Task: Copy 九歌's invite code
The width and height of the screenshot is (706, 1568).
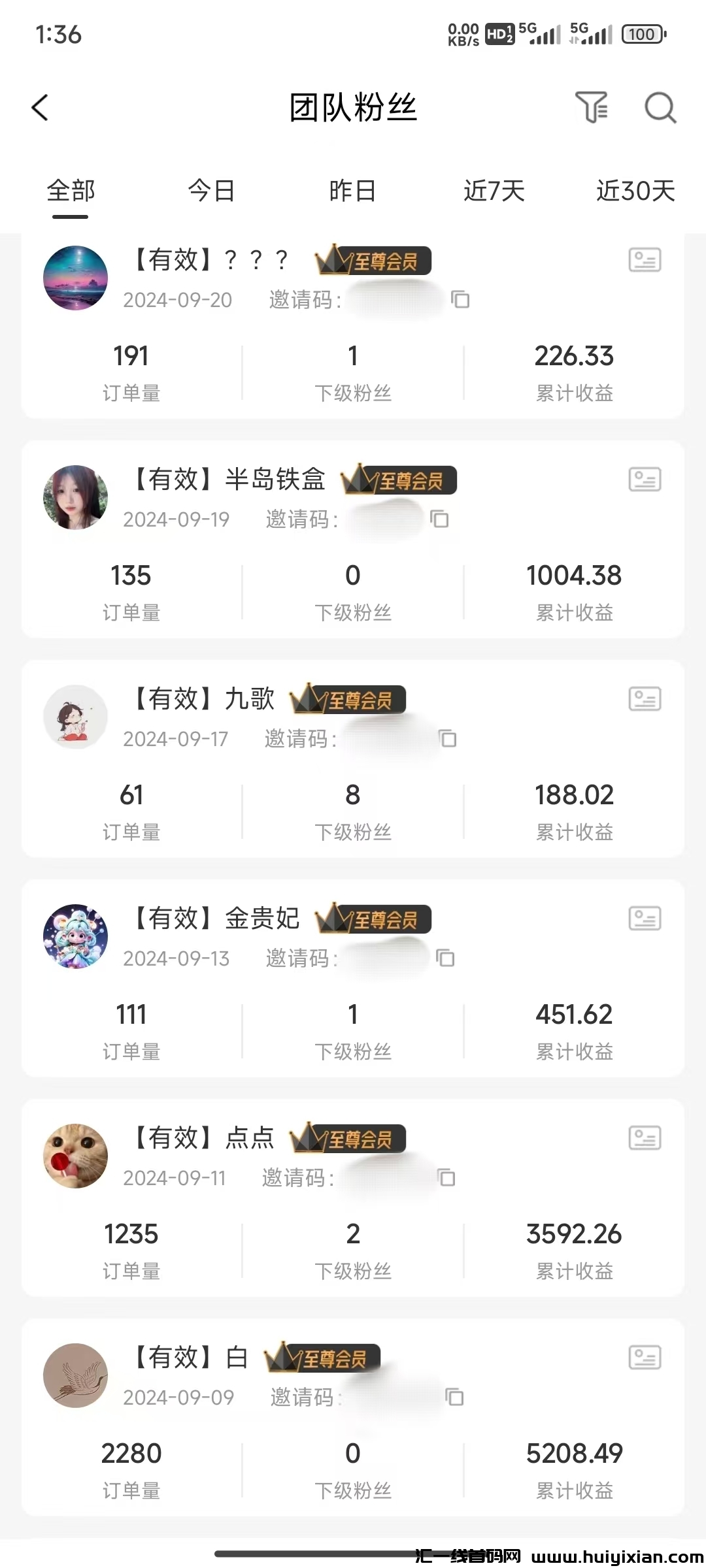Action: click(x=448, y=738)
